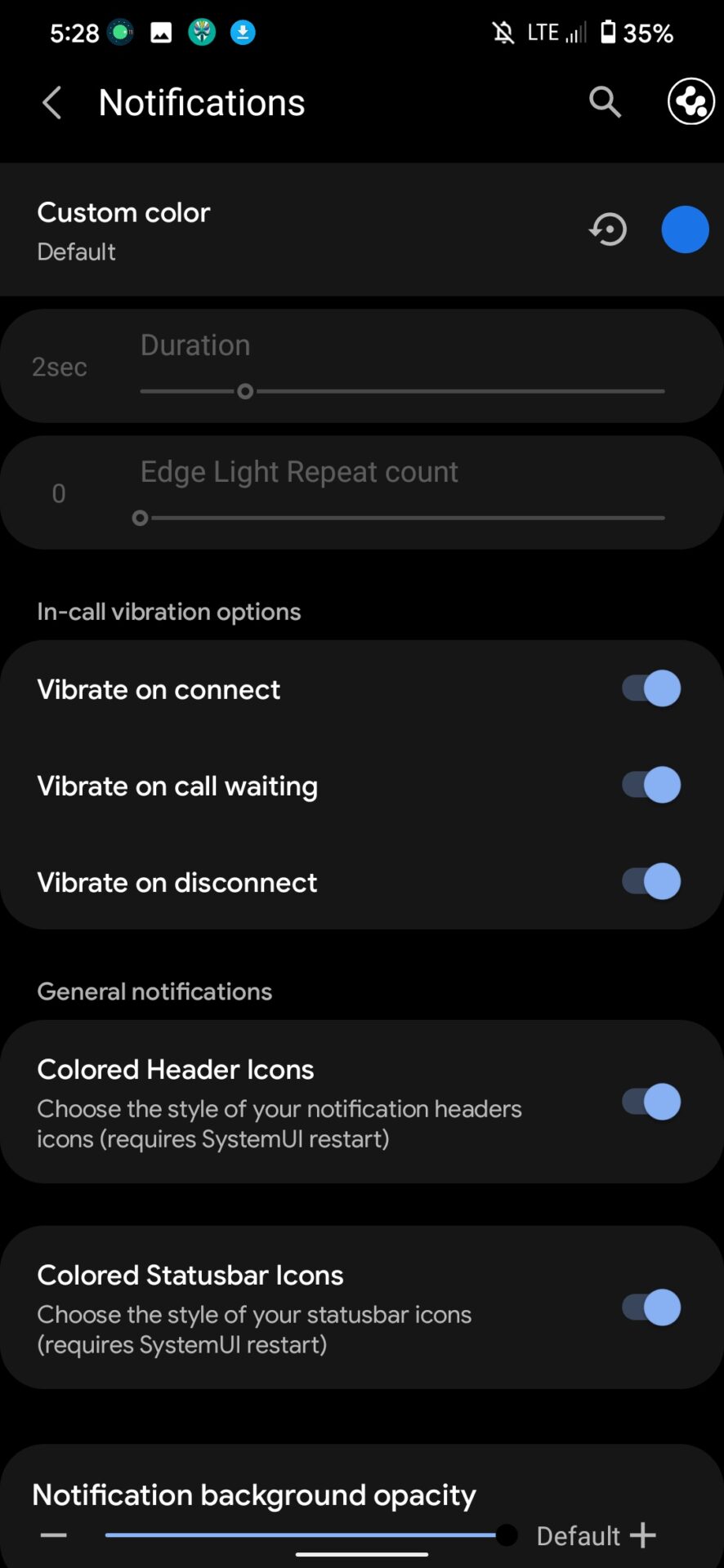Reset custom color to default
Viewport: 724px width, 1568px height.
pos(608,229)
